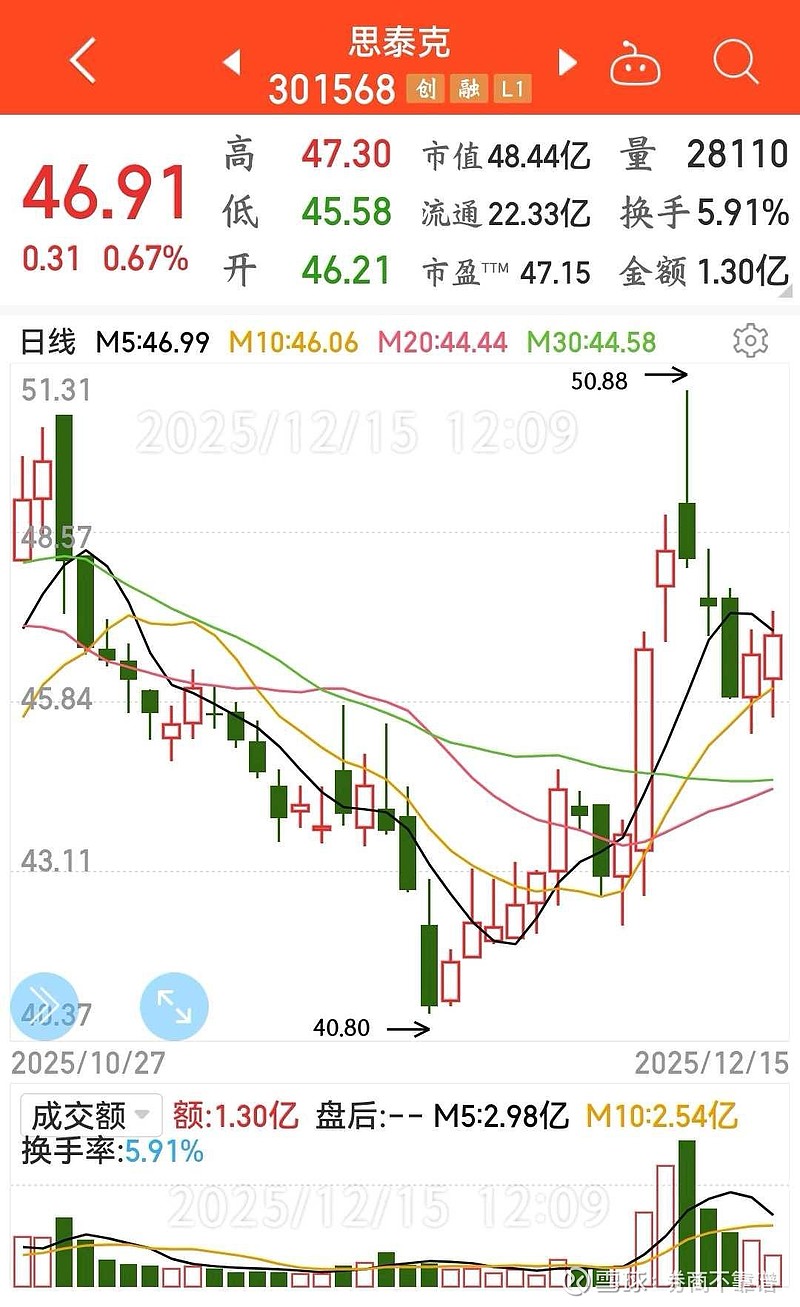Expand the chart to full screen
Image resolution: width=800 pixels, height=1307 pixels.
174,1006
